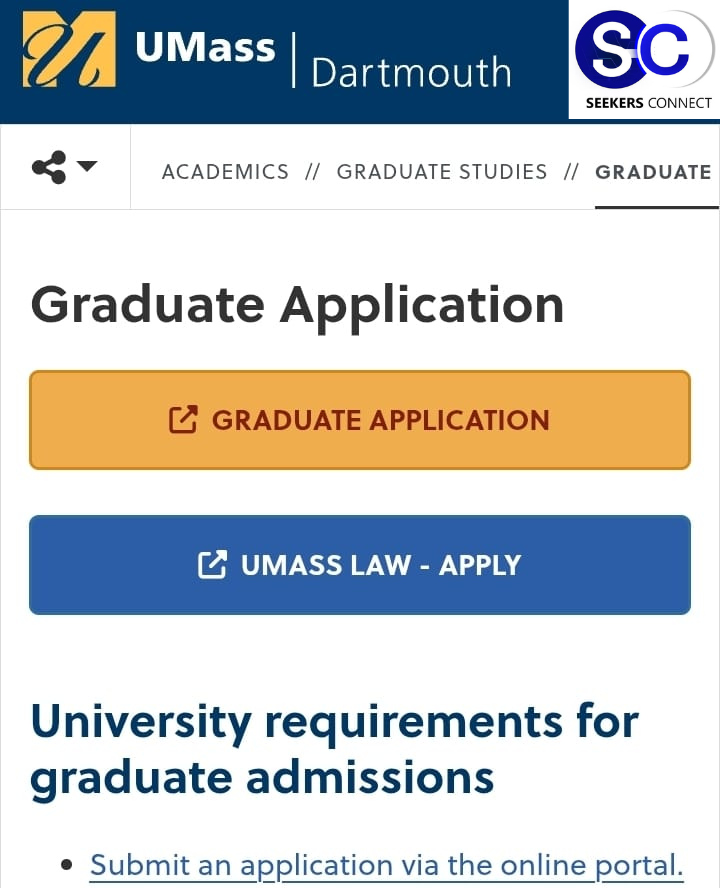Tap the orange Graduate Application button

[360, 420]
